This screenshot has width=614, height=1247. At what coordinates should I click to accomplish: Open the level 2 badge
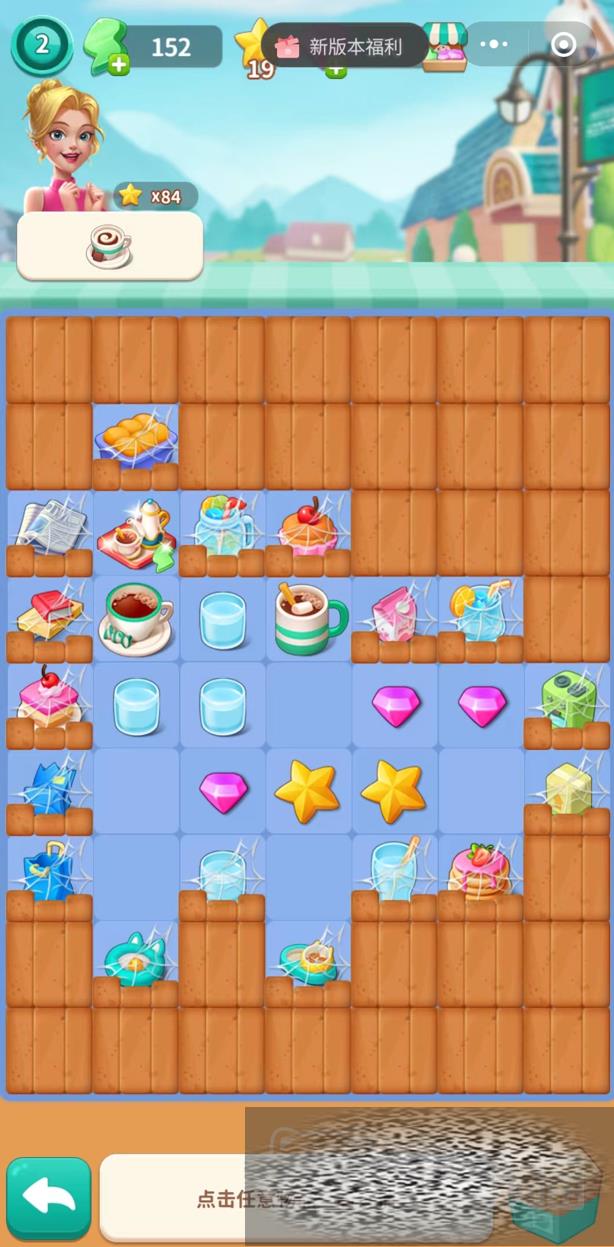click(41, 44)
